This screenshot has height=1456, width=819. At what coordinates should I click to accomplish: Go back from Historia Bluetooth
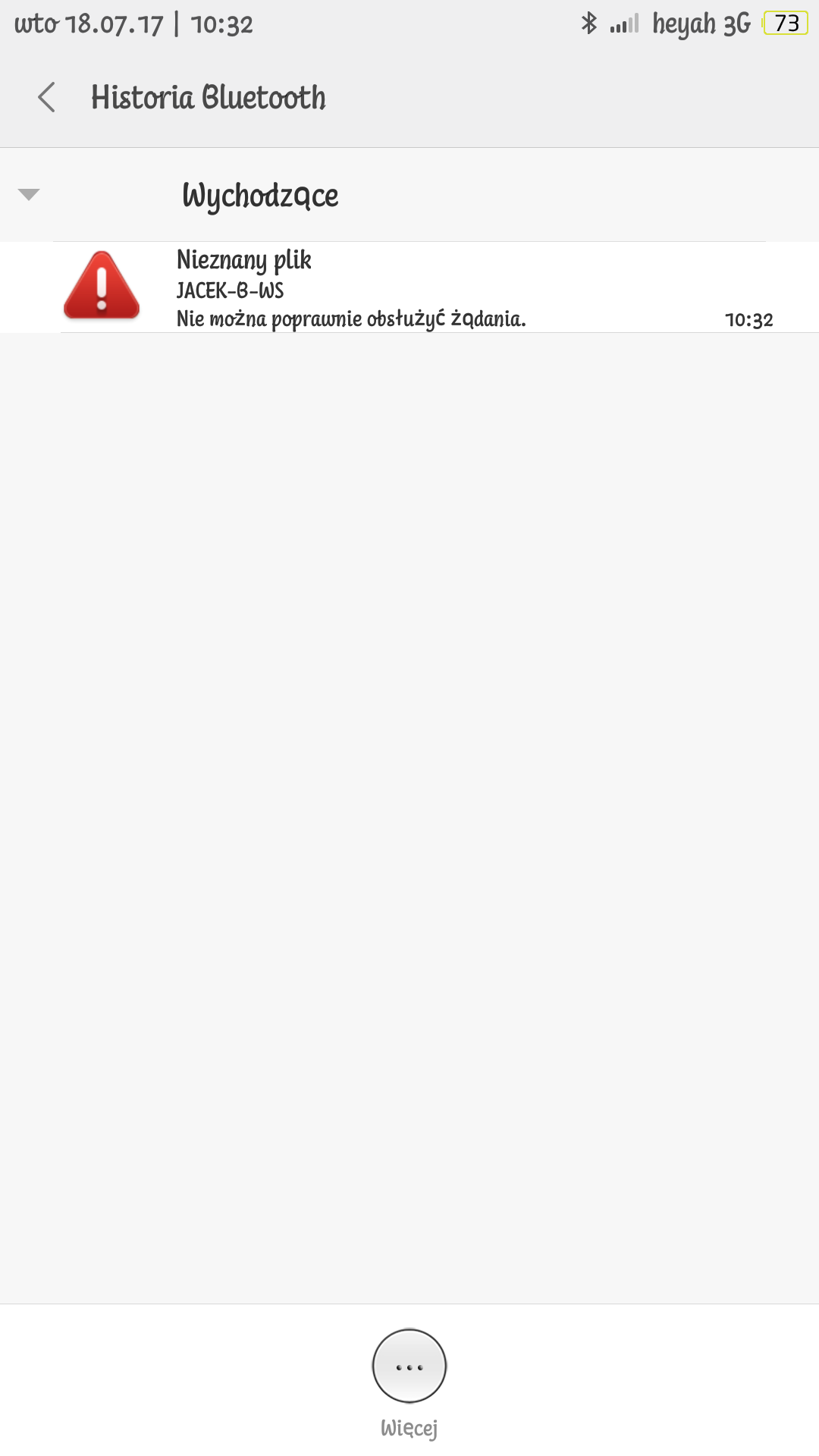(x=47, y=97)
